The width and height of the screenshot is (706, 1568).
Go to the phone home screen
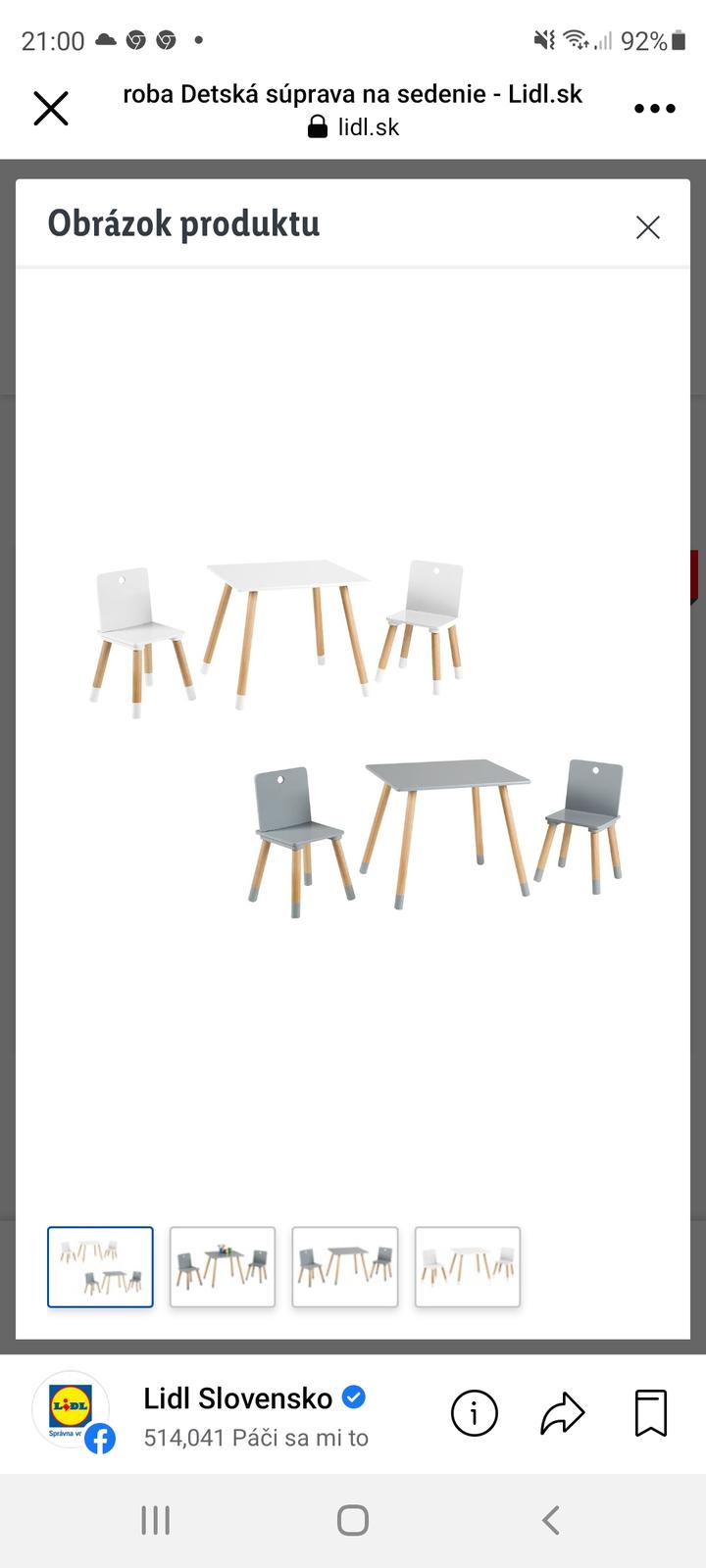pyautogui.click(x=353, y=1520)
